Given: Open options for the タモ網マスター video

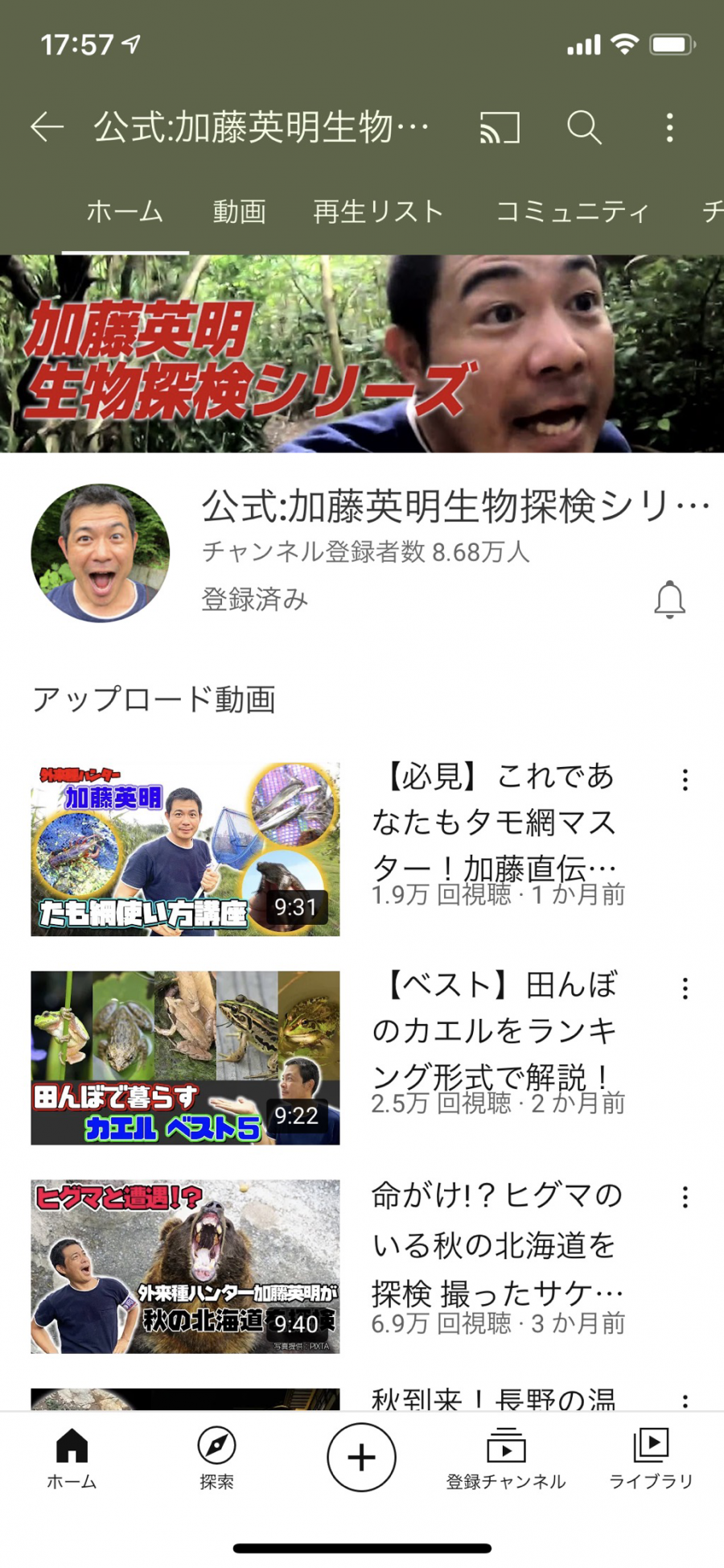Looking at the screenshot, I should [x=685, y=779].
